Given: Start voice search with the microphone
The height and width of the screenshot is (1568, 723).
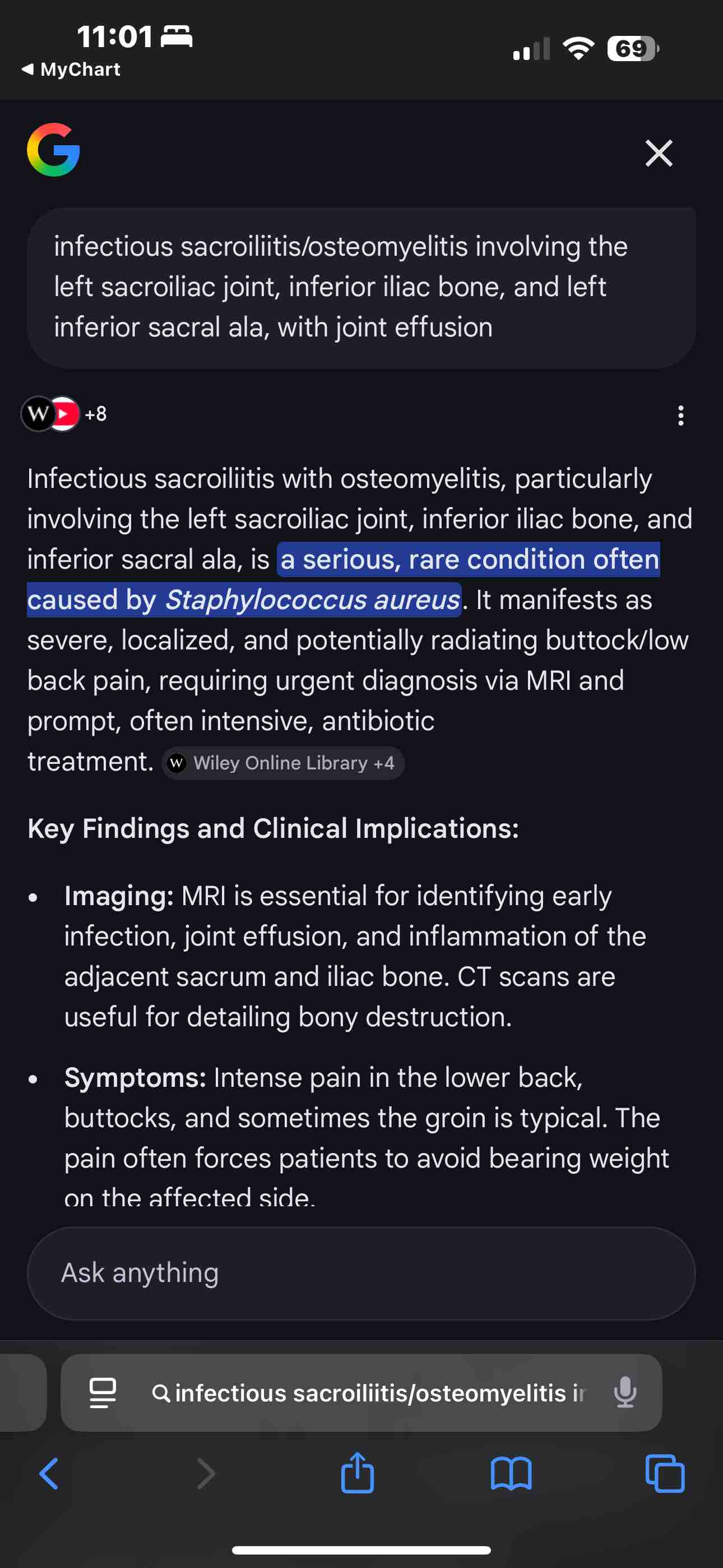Looking at the screenshot, I should pos(624,1392).
